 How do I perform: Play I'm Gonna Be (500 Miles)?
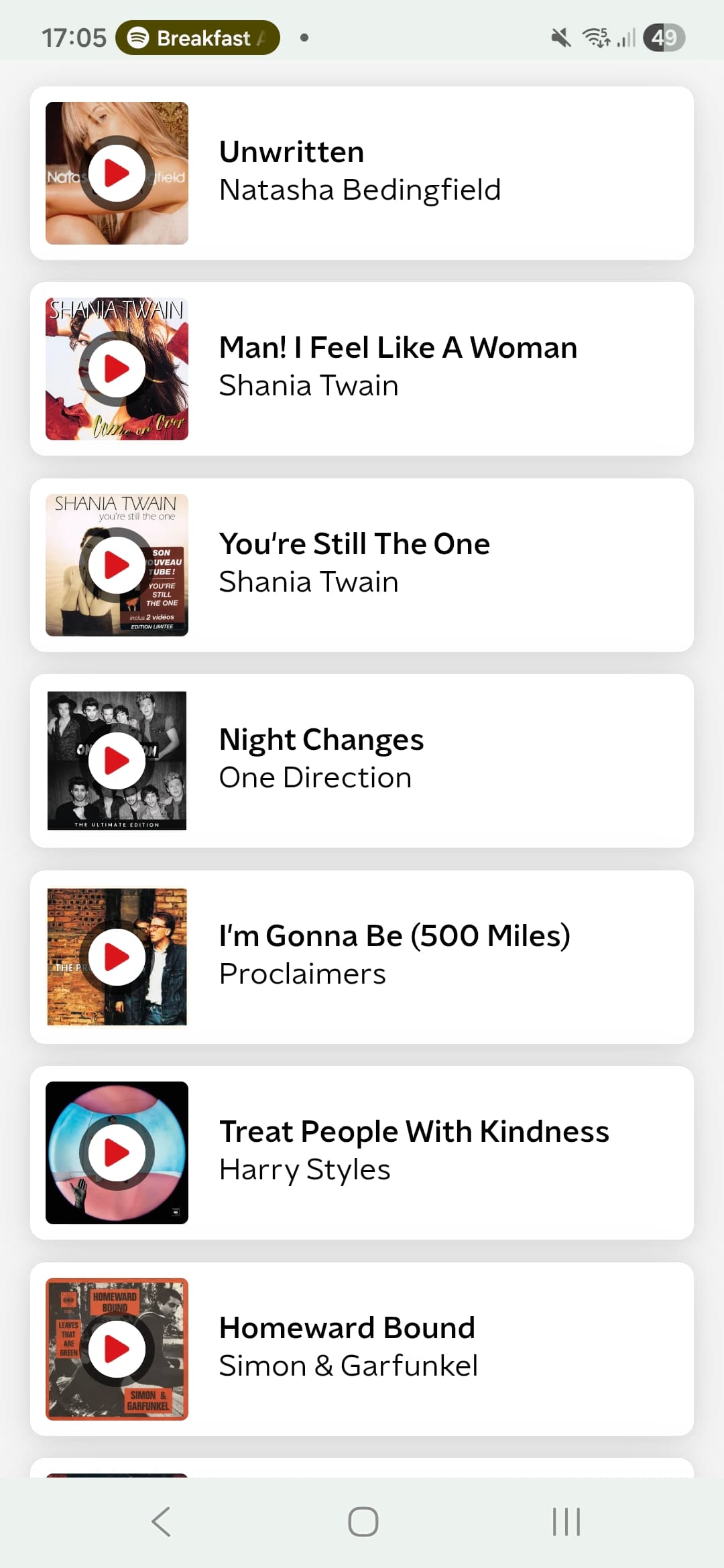point(117,957)
